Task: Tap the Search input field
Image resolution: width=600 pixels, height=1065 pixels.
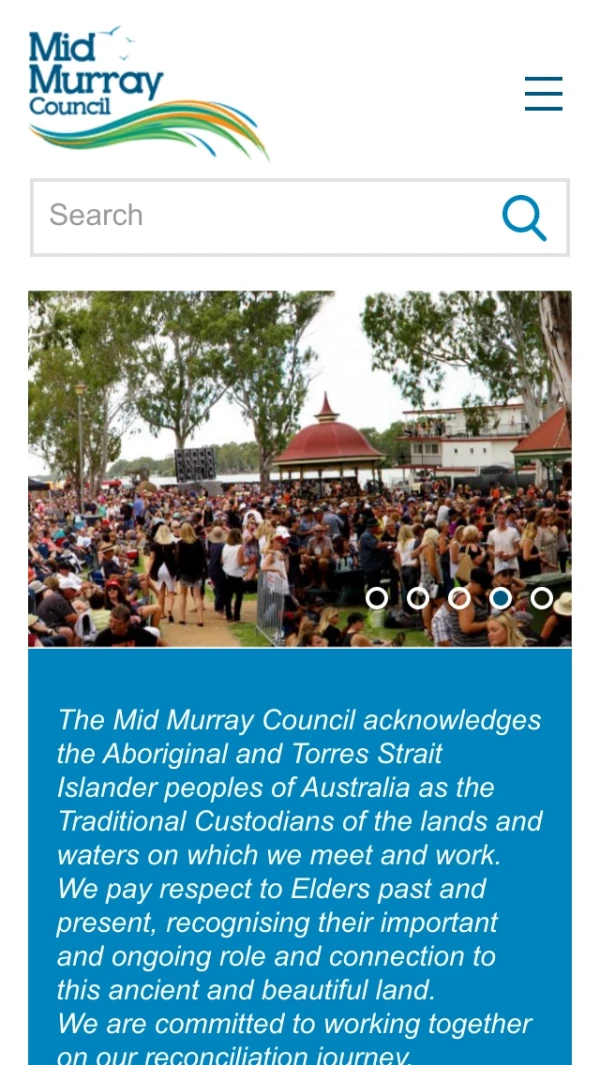Action: click(x=260, y=216)
